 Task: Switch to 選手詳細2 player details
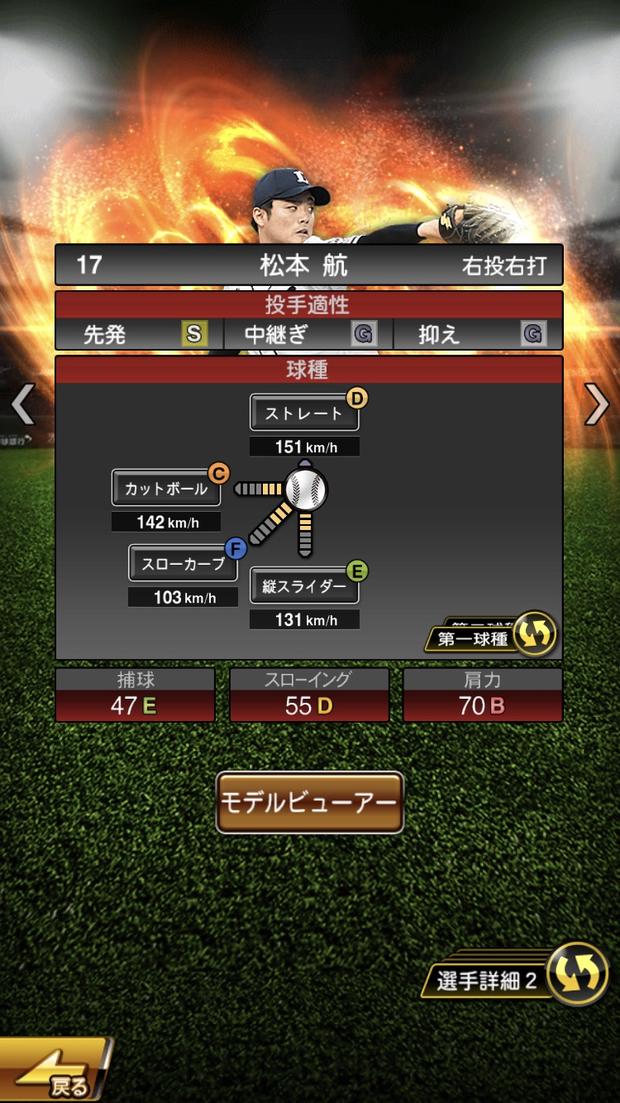(520, 977)
